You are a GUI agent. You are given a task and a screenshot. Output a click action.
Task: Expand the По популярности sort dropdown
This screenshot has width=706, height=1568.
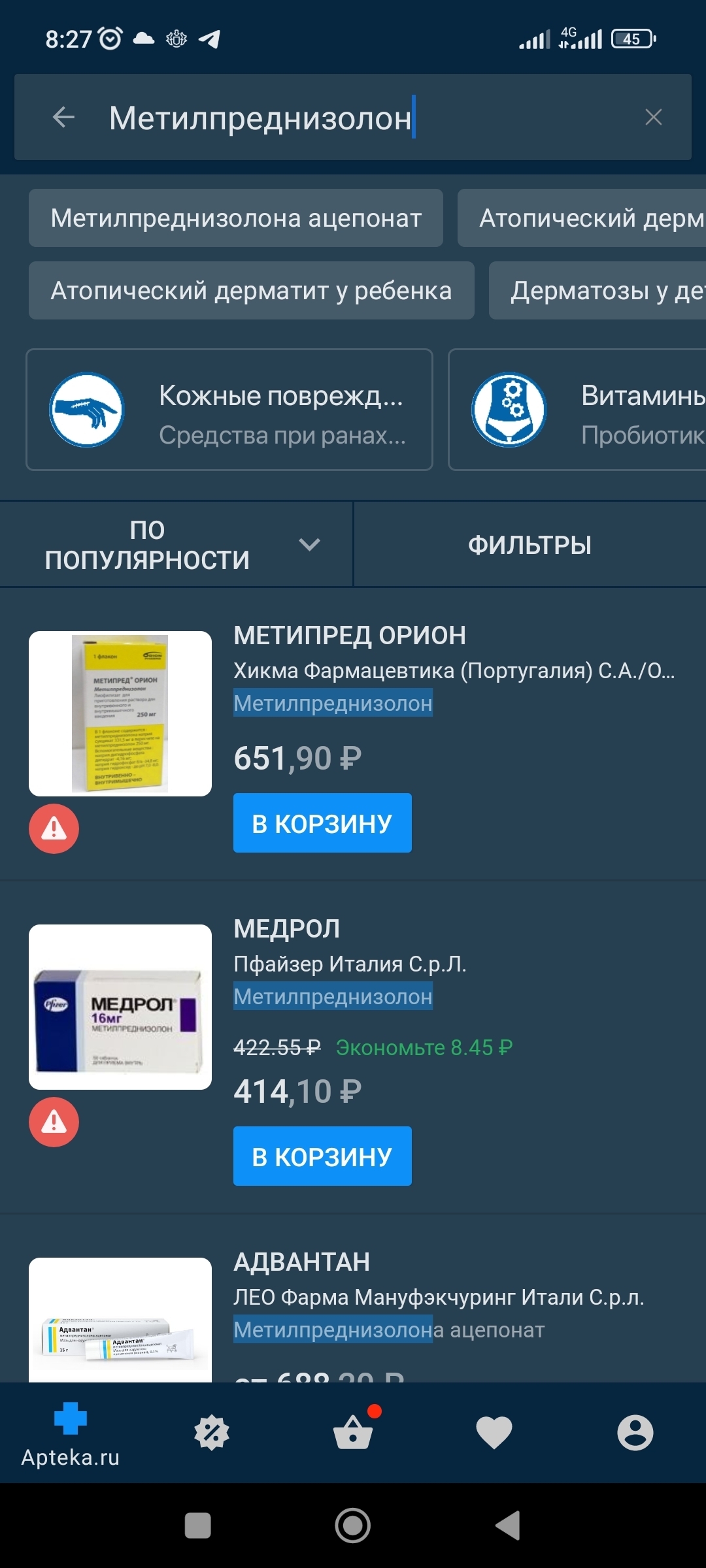tap(176, 544)
